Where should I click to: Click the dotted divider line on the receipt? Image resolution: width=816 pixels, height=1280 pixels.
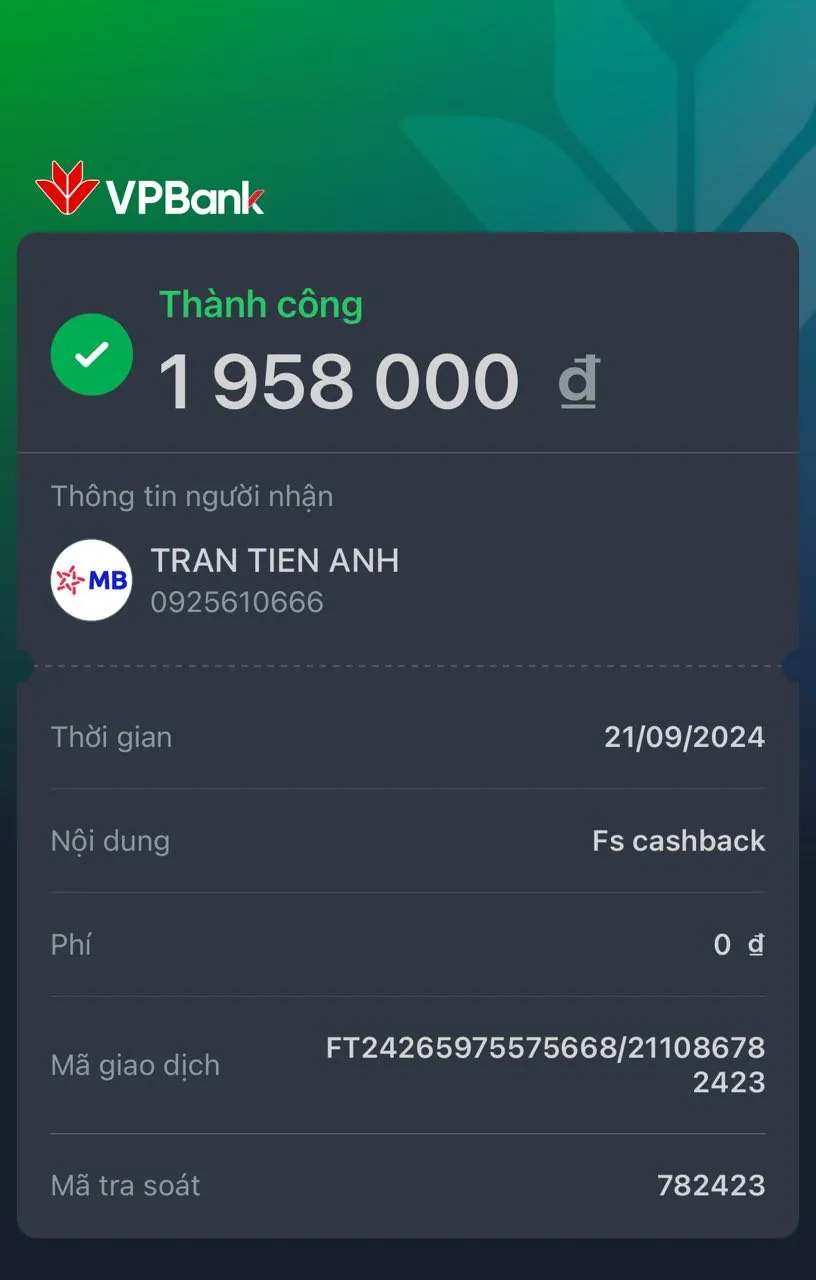(x=408, y=662)
